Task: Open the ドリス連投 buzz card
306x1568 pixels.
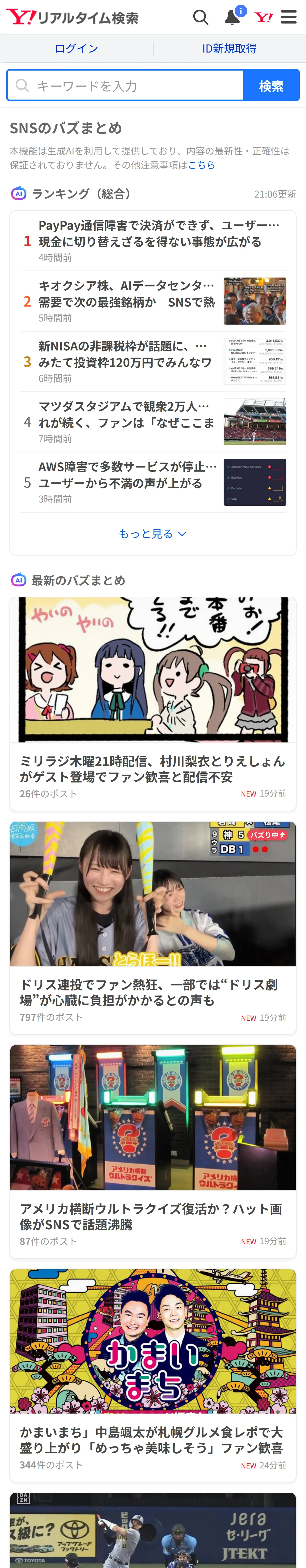Action: pyautogui.click(x=153, y=927)
